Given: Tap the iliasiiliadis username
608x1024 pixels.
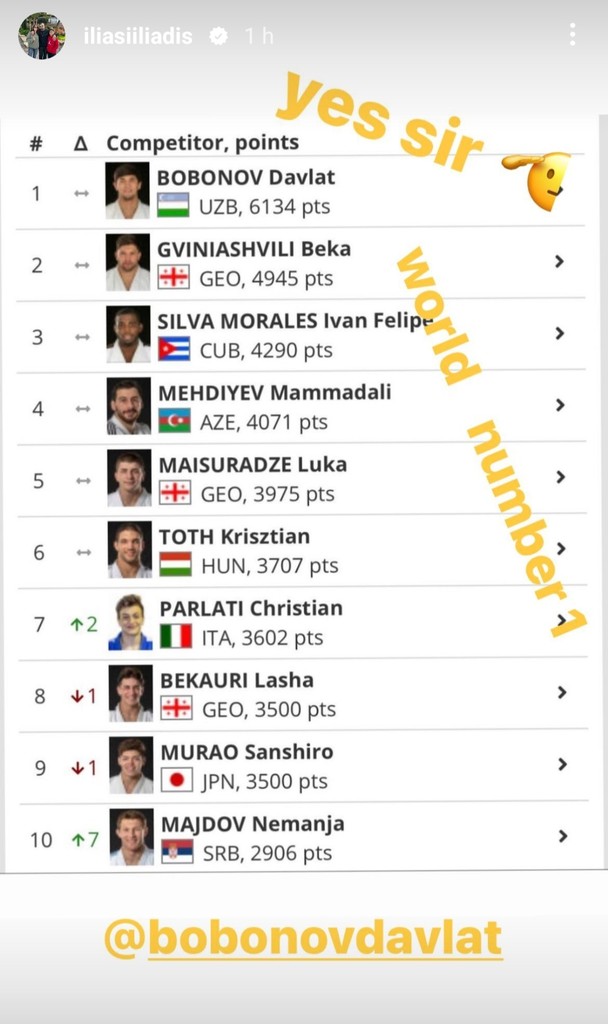Looking at the screenshot, I should (x=141, y=36).
